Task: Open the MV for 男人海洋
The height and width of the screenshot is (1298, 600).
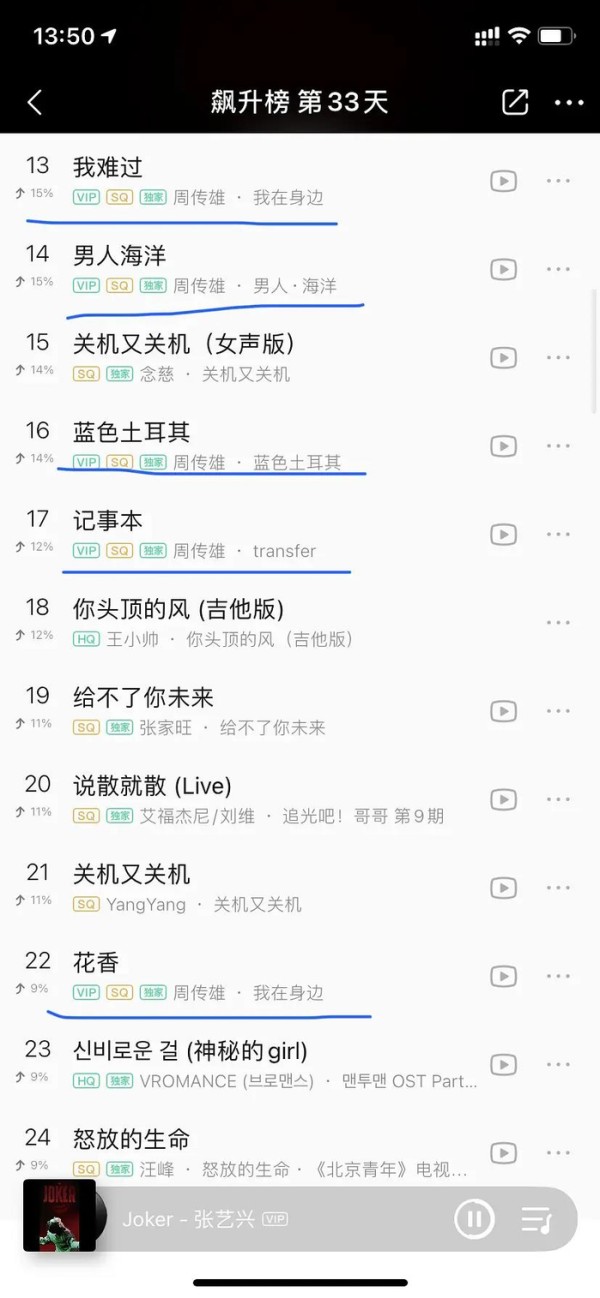Action: 503,269
